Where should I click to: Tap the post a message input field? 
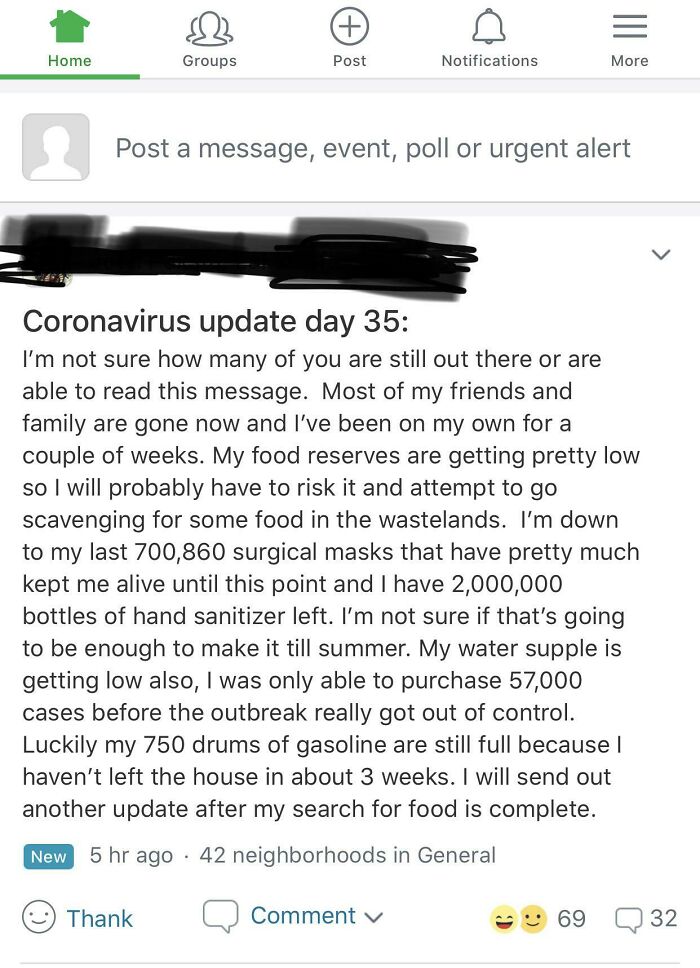click(373, 148)
